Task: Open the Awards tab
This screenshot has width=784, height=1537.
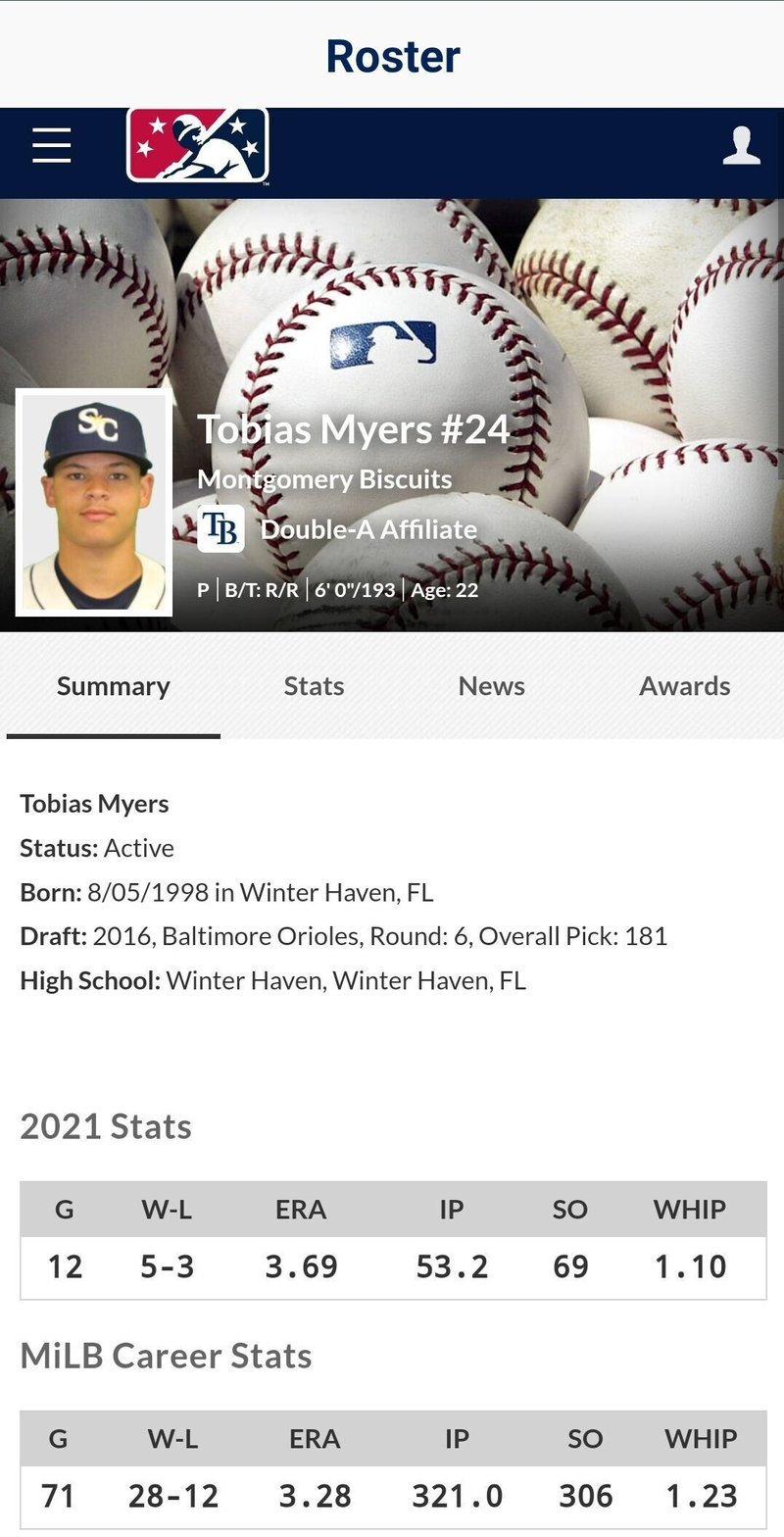Action: click(684, 686)
